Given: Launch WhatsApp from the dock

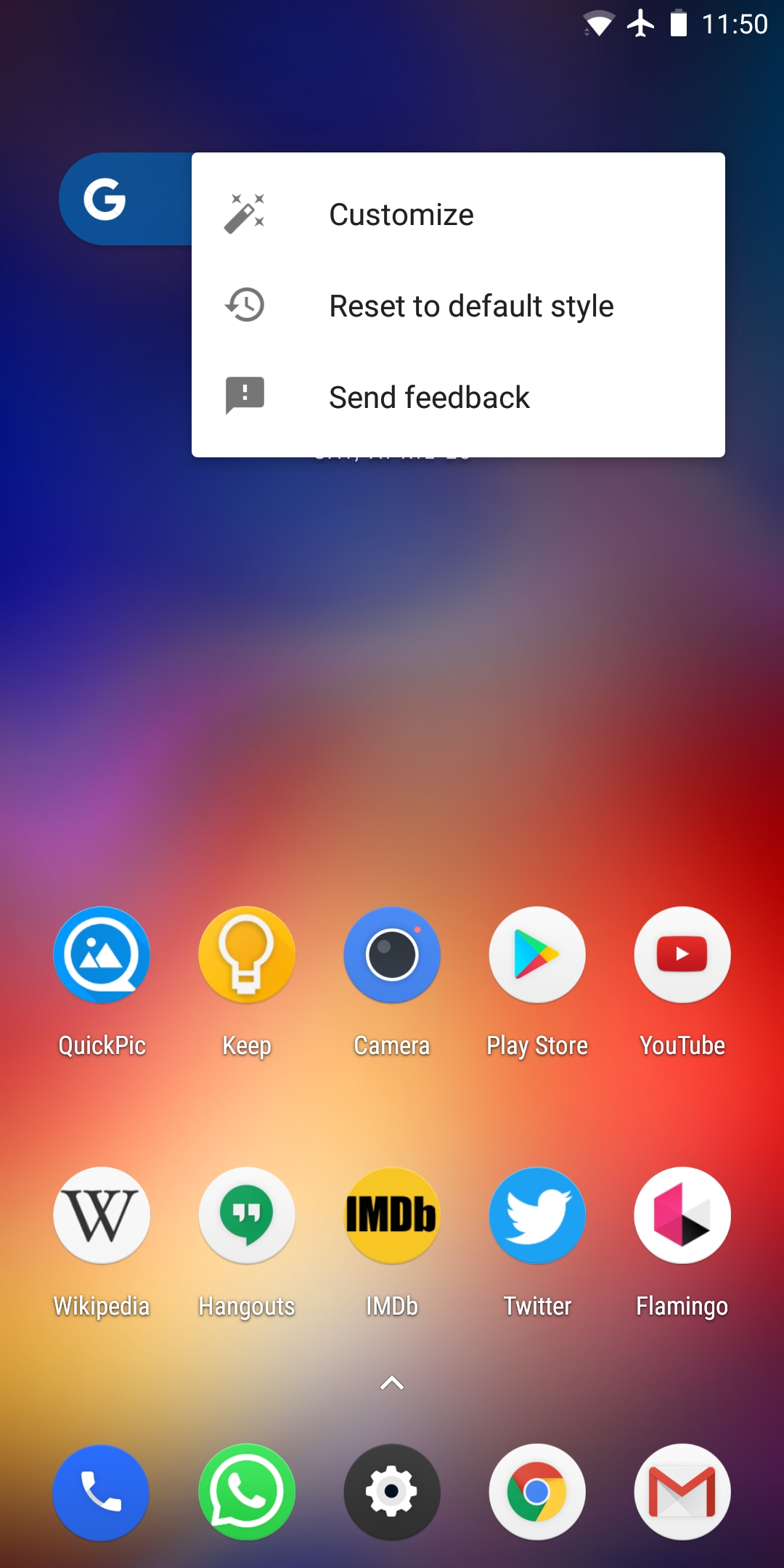Looking at the screenshot, I should click(x=247, y=1492).
